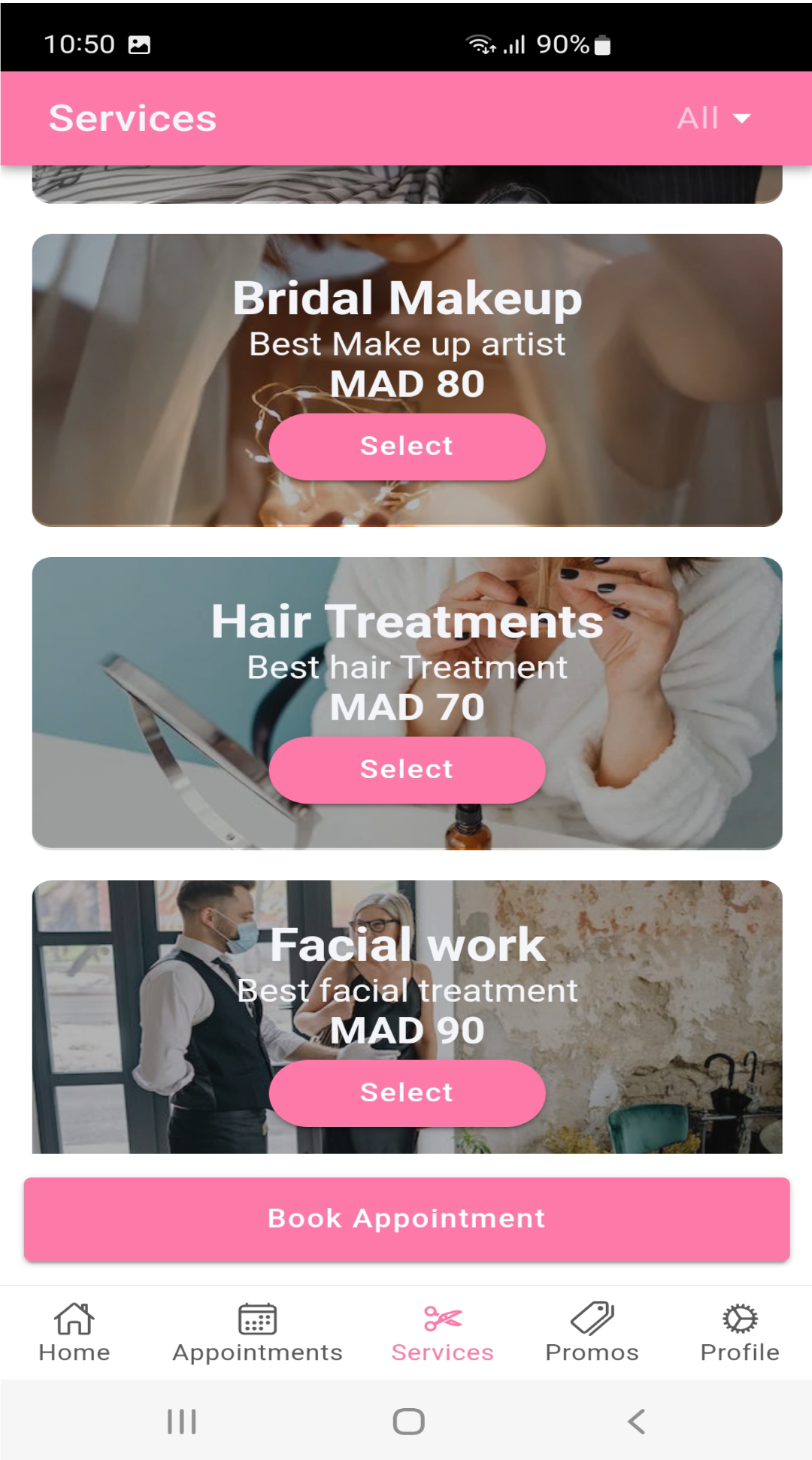
Task: Select the Hair Treatments service
Action: click(407, 769)
